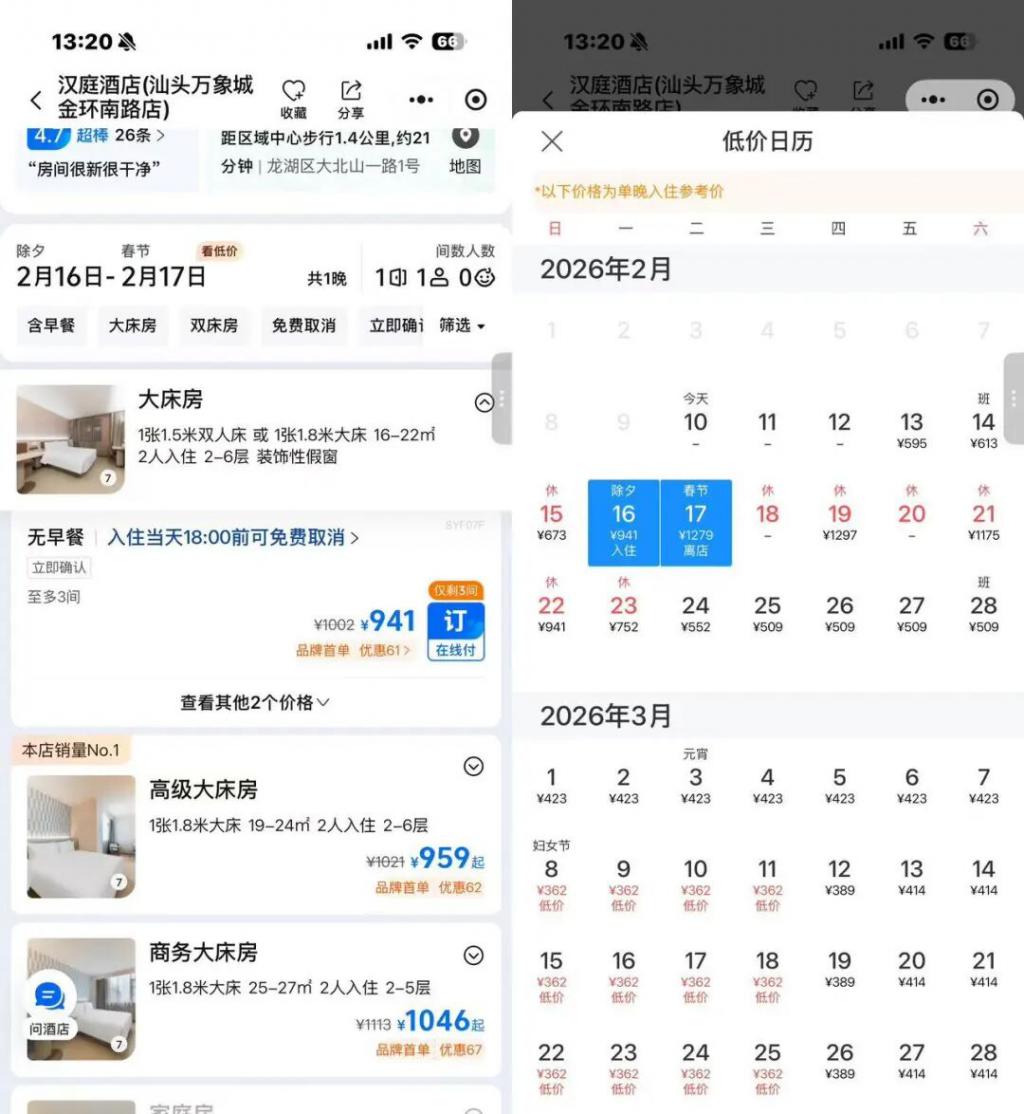The width and height of the screenshot is (1024, 1114).
Task: Close the 低价日历 calendar panel
Action: pyautogui.click(x=552, y=141)
